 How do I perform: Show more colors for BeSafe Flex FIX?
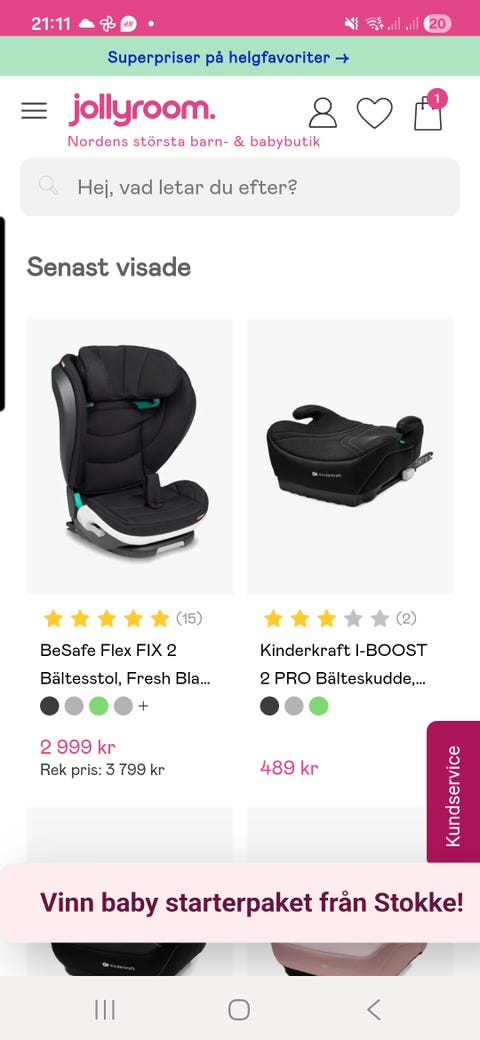coord(143,706)
